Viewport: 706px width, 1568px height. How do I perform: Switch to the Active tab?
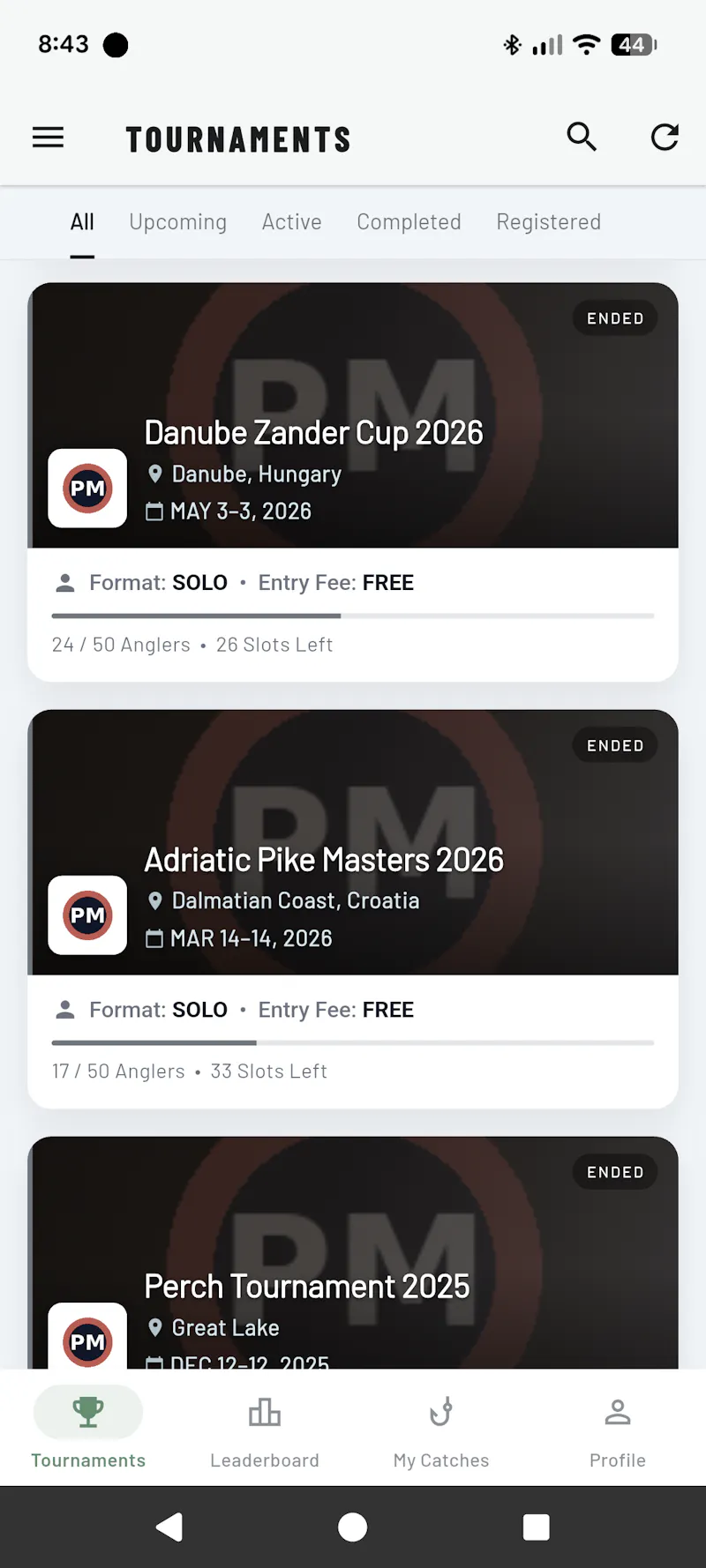pyautogui.click(x=292, y=222)
